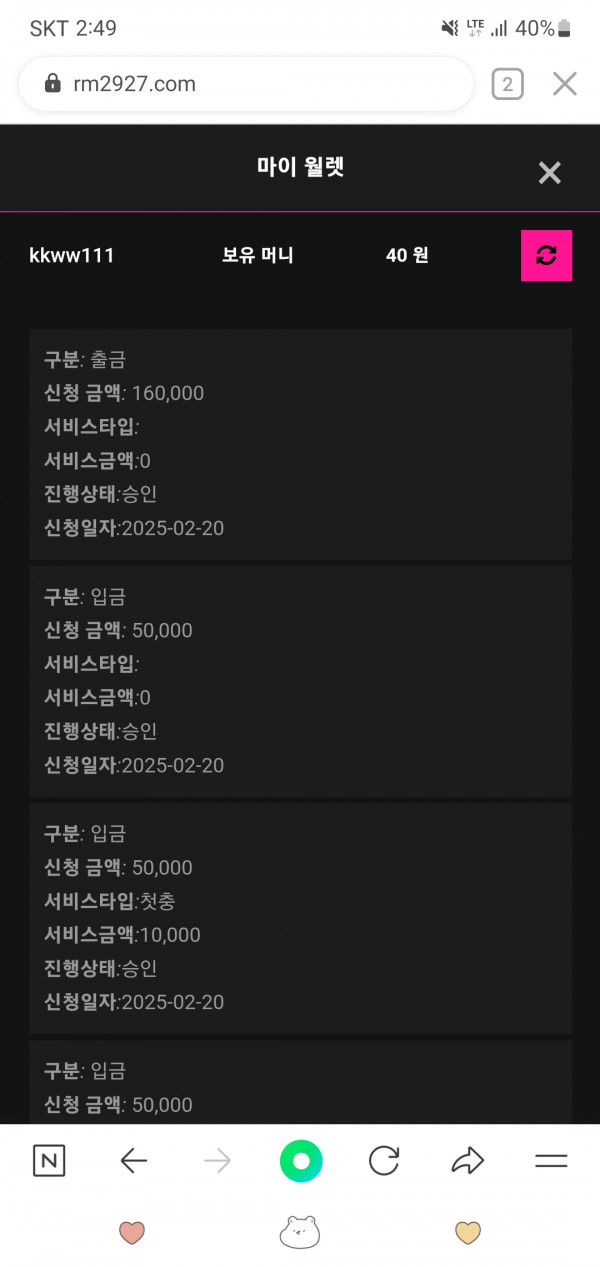Share this page
The image size is (600, 1267).
(x=467, y=1160)
